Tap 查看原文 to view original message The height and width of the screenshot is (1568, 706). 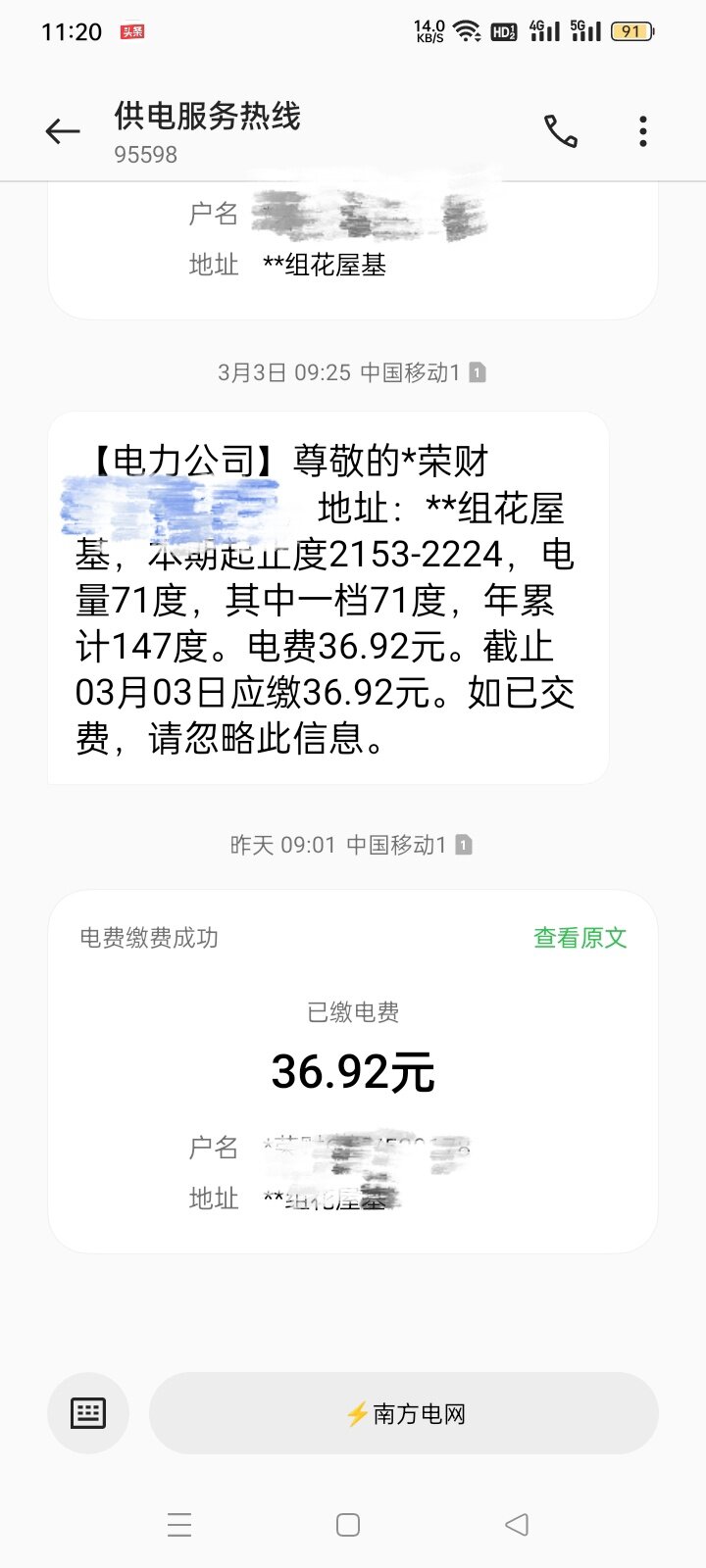580,938
